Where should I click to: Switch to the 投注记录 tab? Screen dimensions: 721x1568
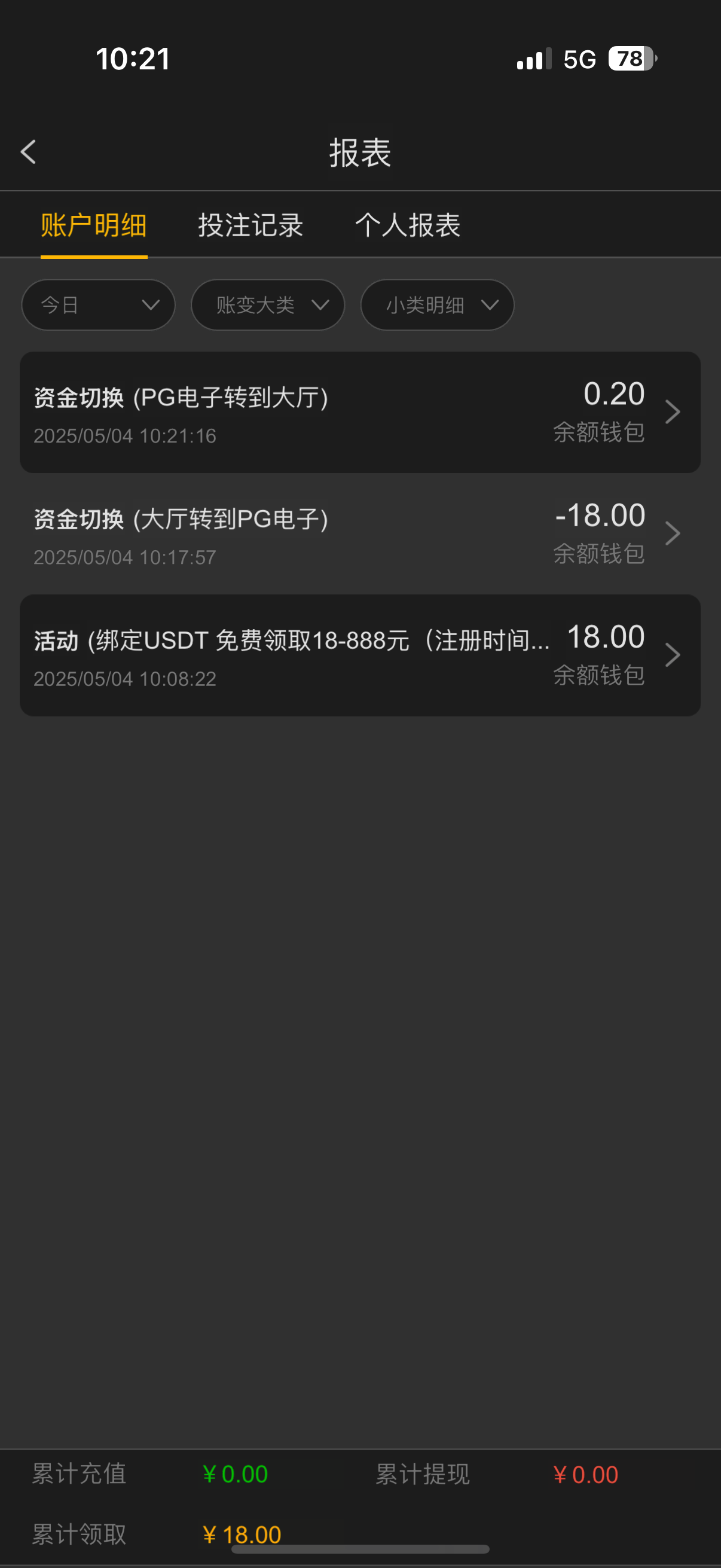point(250,225)
